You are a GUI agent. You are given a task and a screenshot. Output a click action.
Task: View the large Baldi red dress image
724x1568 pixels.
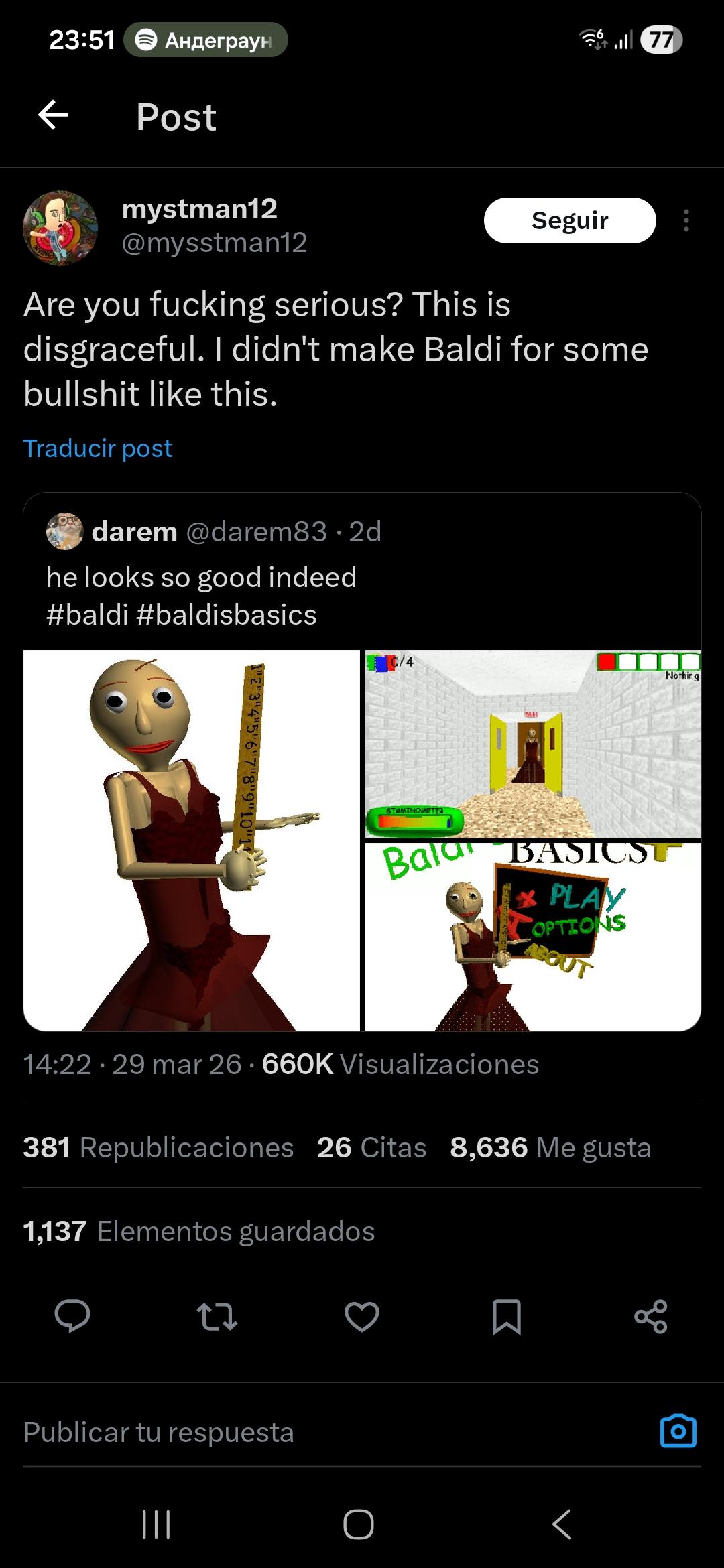(192, 840)
